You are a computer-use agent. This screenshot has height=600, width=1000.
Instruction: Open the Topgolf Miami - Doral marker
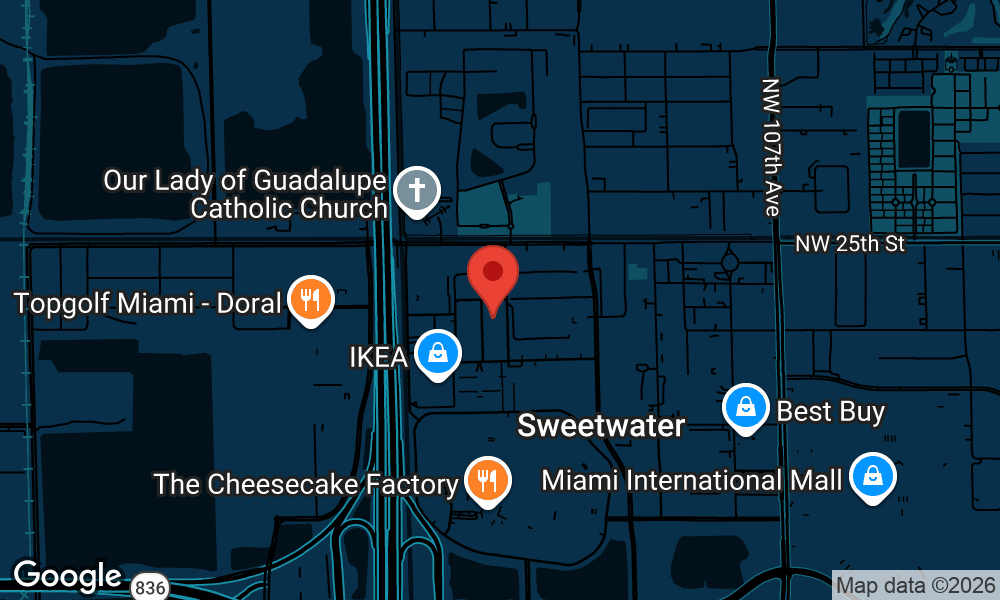(x=311, y=298)
